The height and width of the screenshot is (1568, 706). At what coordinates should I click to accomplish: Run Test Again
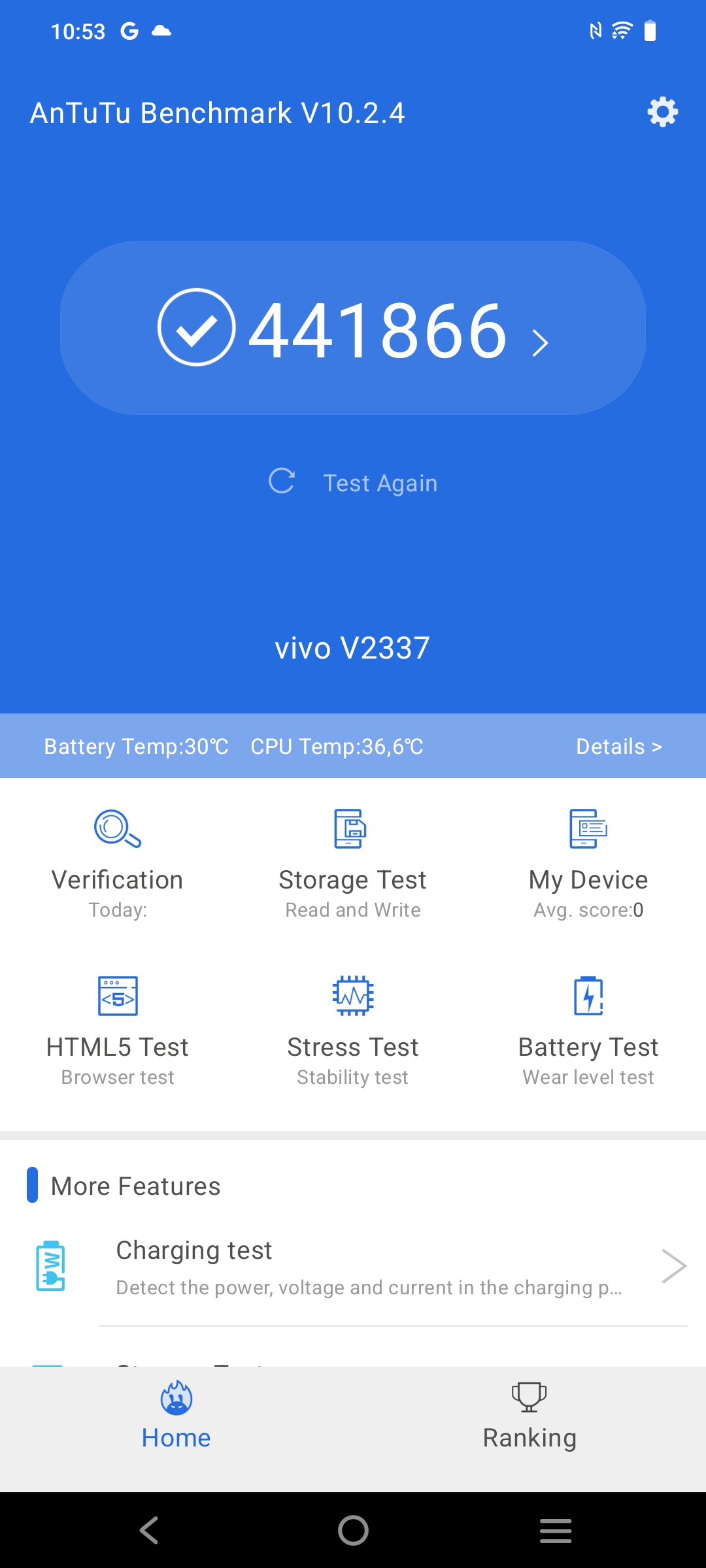[x=353, y=483]
